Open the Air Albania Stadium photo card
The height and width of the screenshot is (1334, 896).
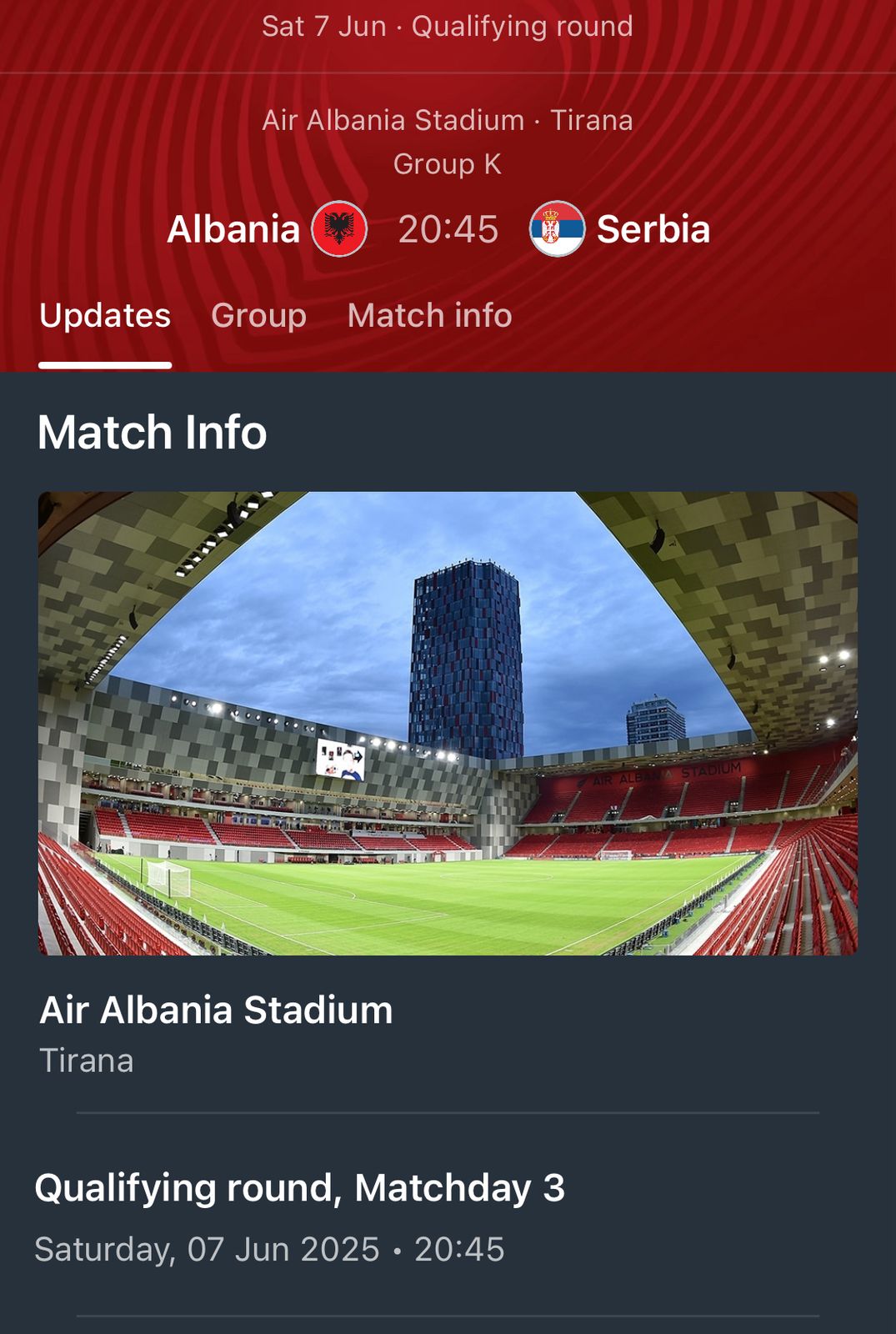tap(448, 723)
